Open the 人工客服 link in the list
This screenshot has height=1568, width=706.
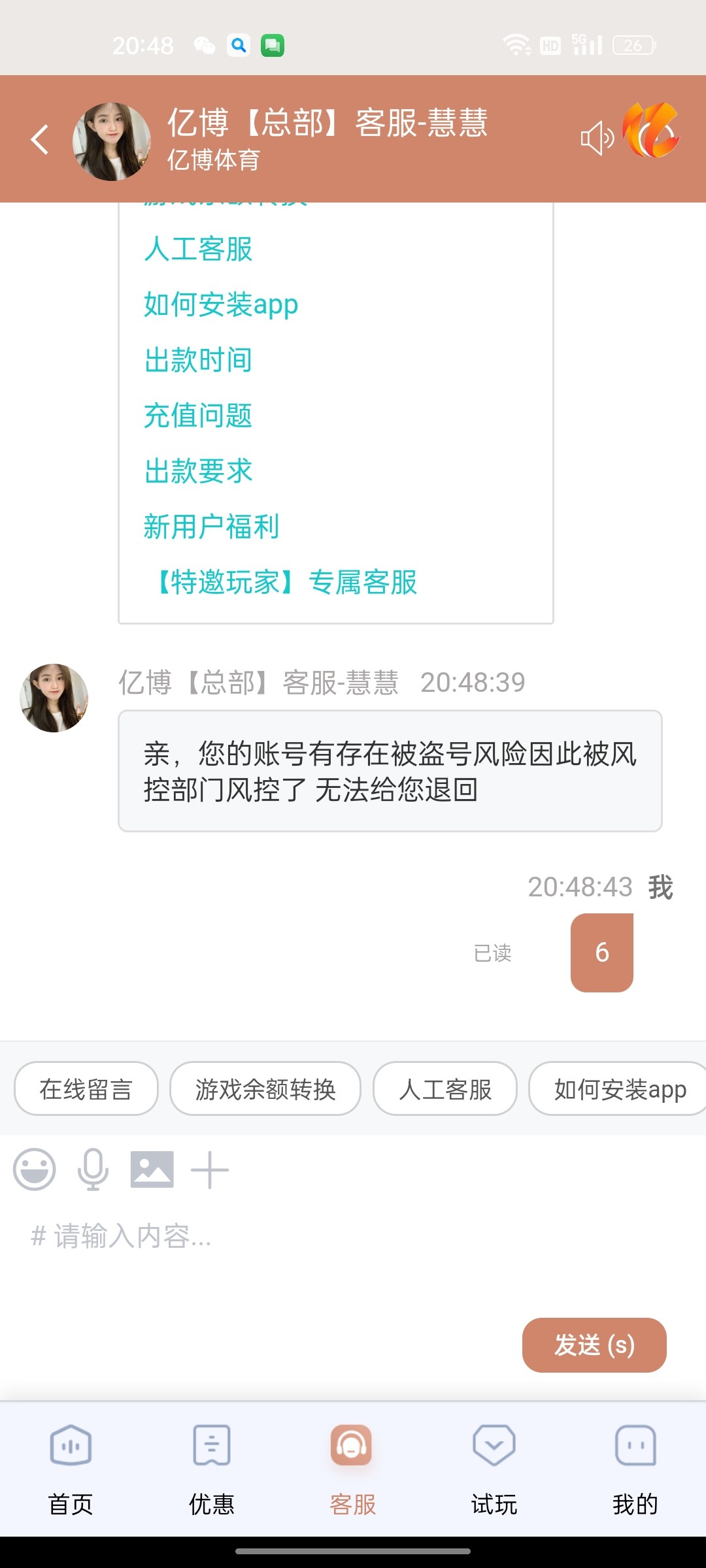[x=198, y=249]
